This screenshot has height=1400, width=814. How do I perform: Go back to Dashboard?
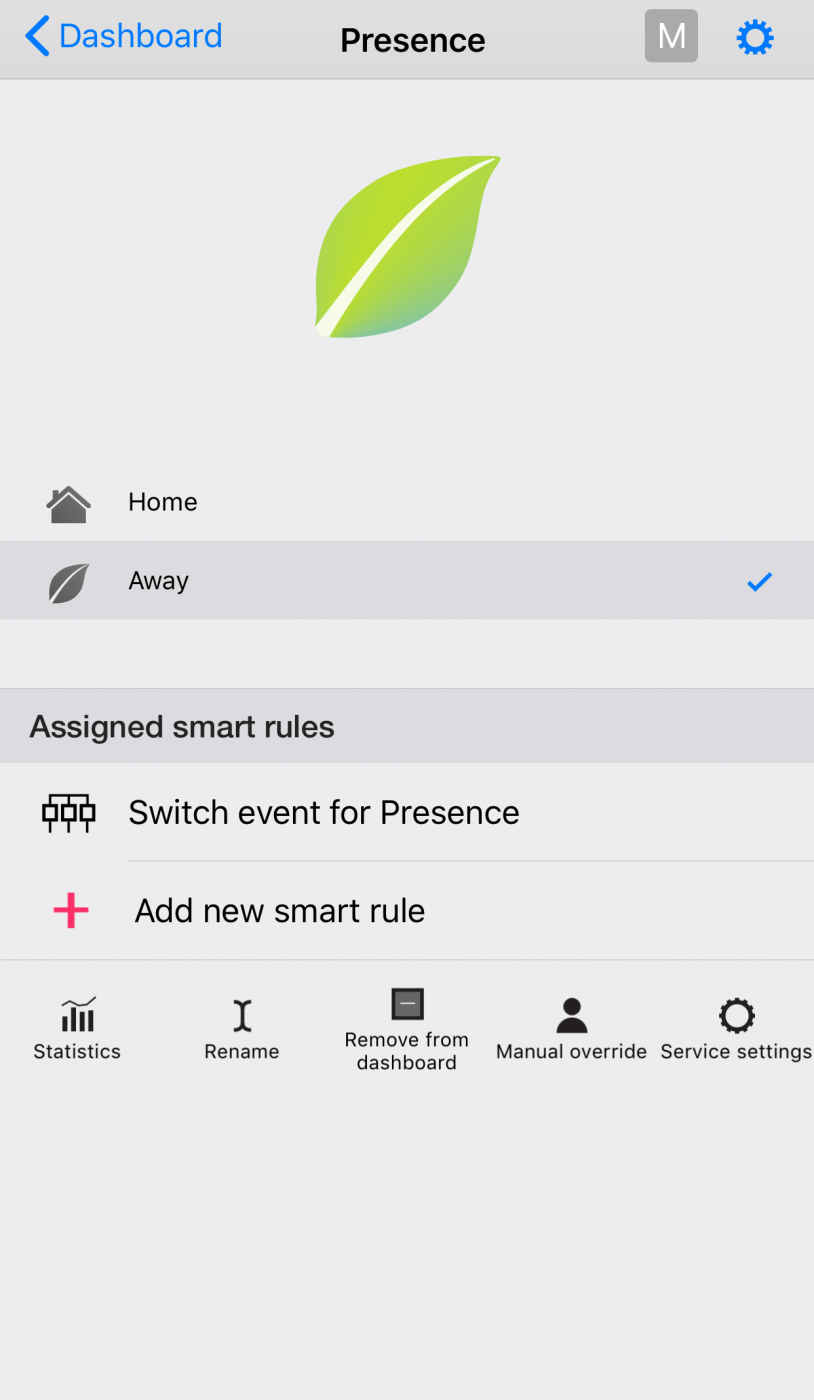point(123,37)
